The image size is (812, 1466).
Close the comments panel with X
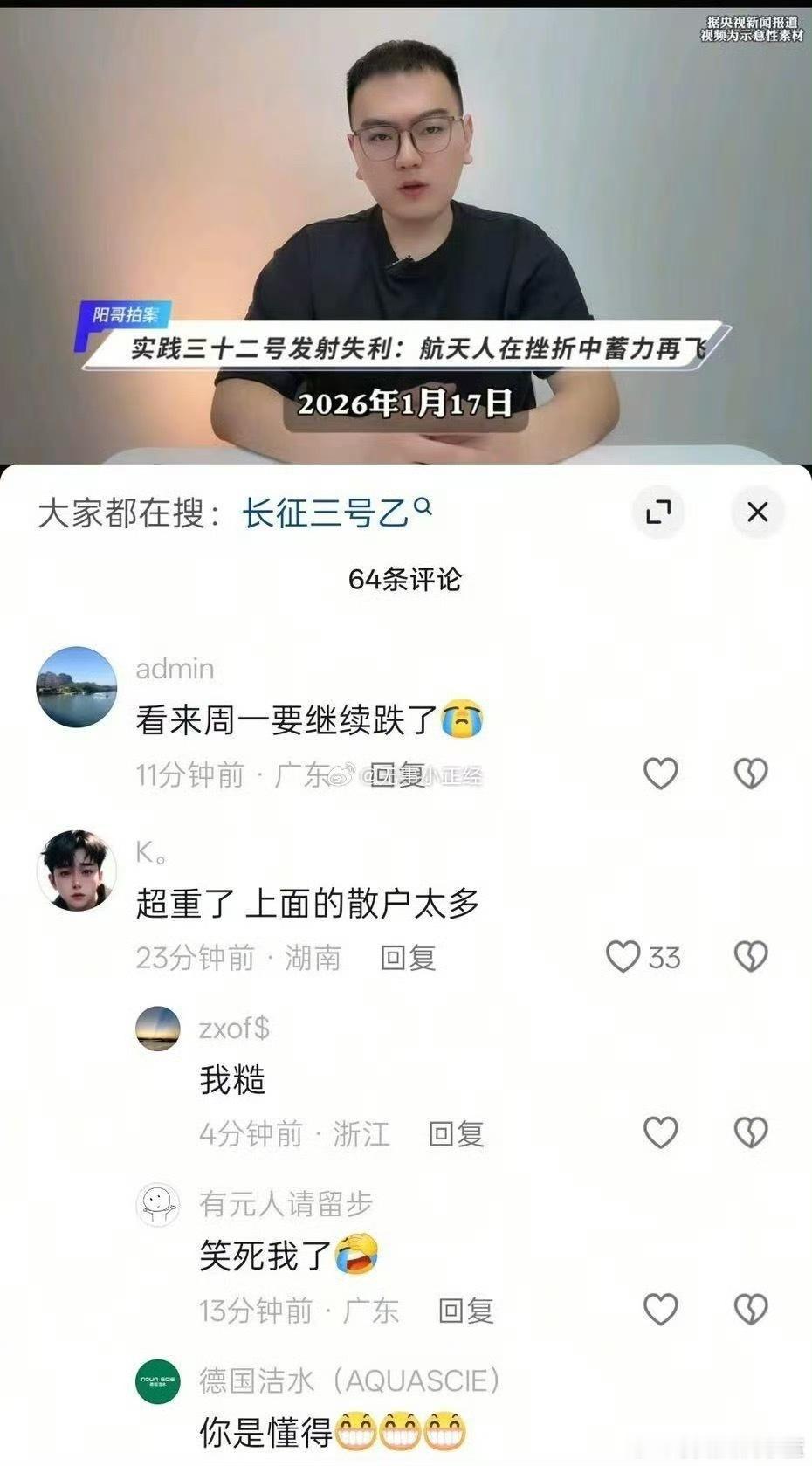(x=758, y=513)
